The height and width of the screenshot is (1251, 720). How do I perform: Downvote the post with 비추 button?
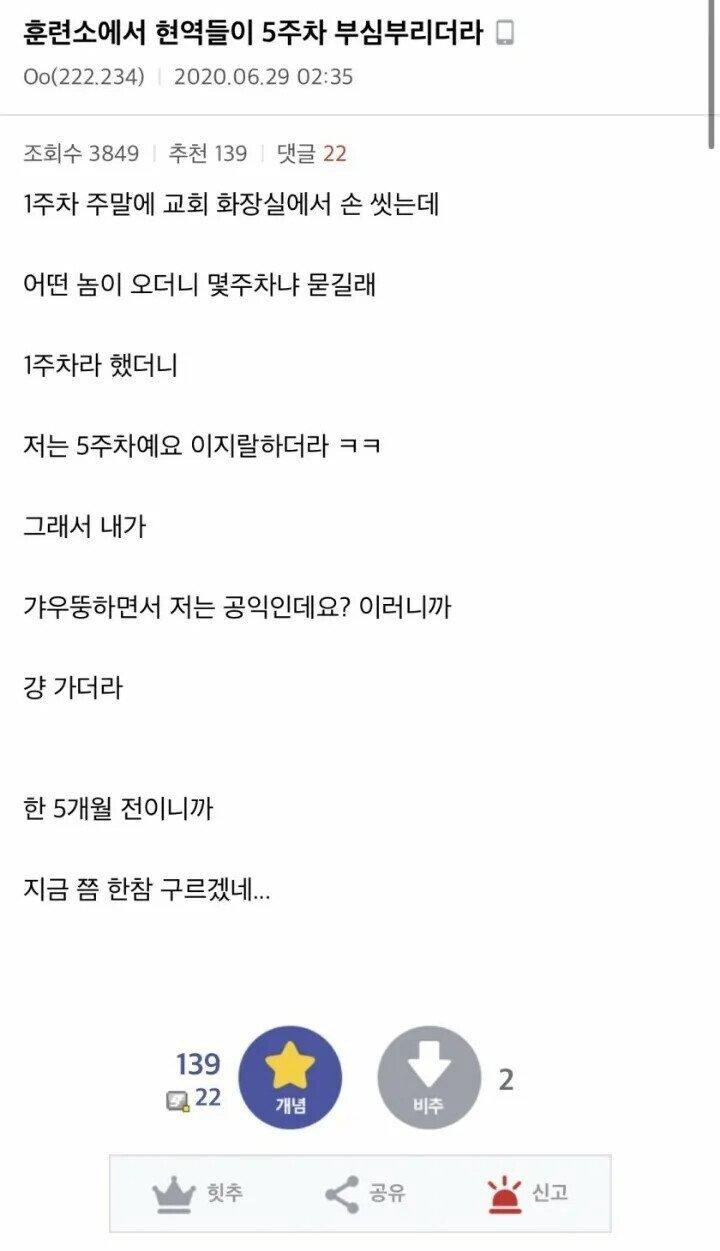pyautogui.click(x=429, y=1078)
